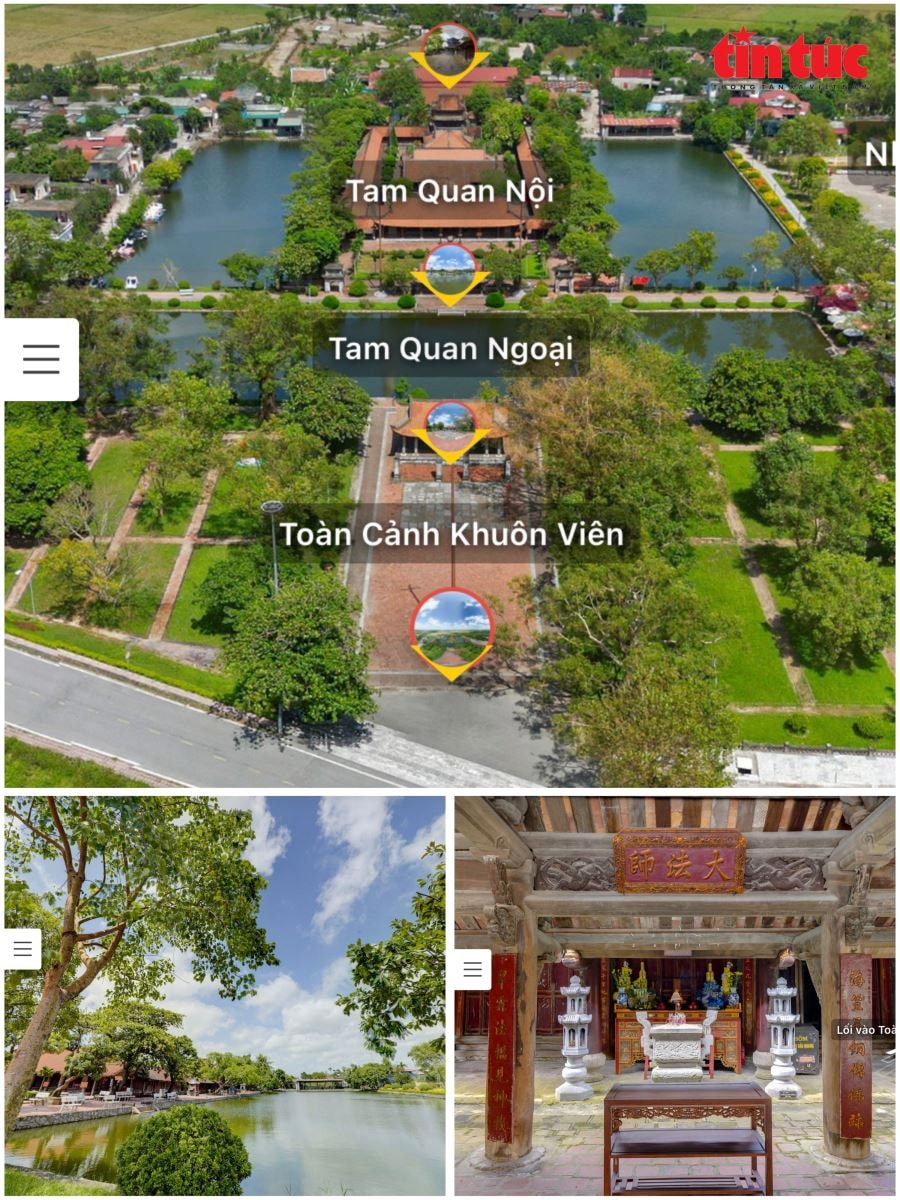Select the "Tam Quan Ngoại" label

tap(452, 348)
